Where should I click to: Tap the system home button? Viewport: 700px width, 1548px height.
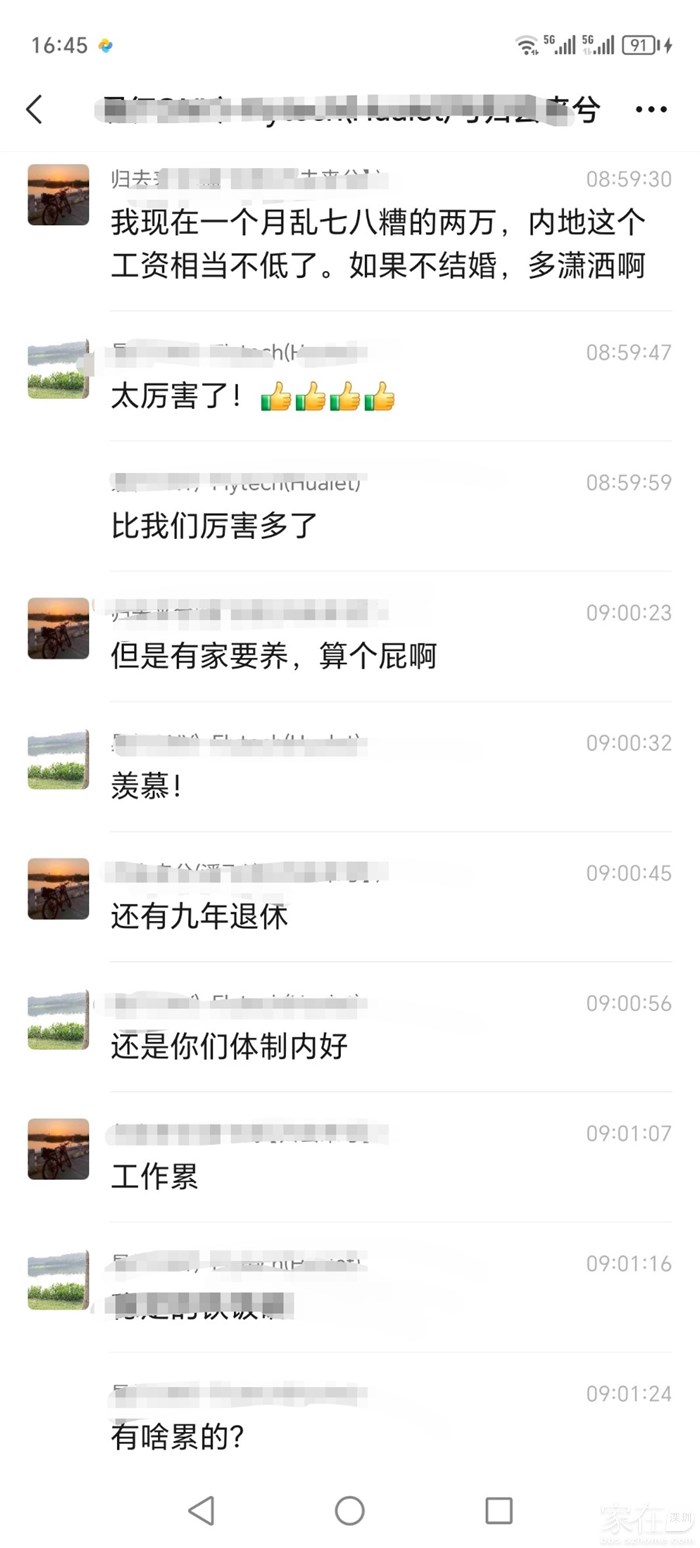tap(349, 1510)
